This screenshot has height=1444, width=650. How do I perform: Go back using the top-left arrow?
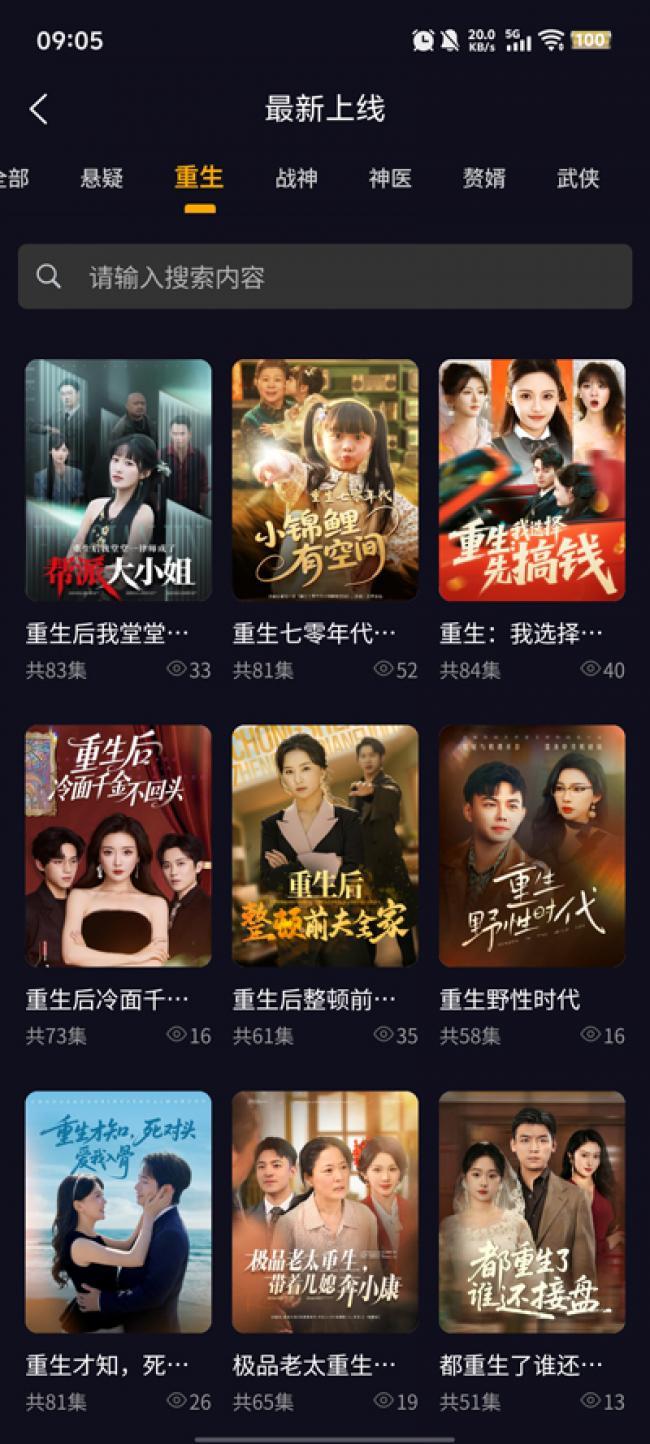tap(39, 108)
